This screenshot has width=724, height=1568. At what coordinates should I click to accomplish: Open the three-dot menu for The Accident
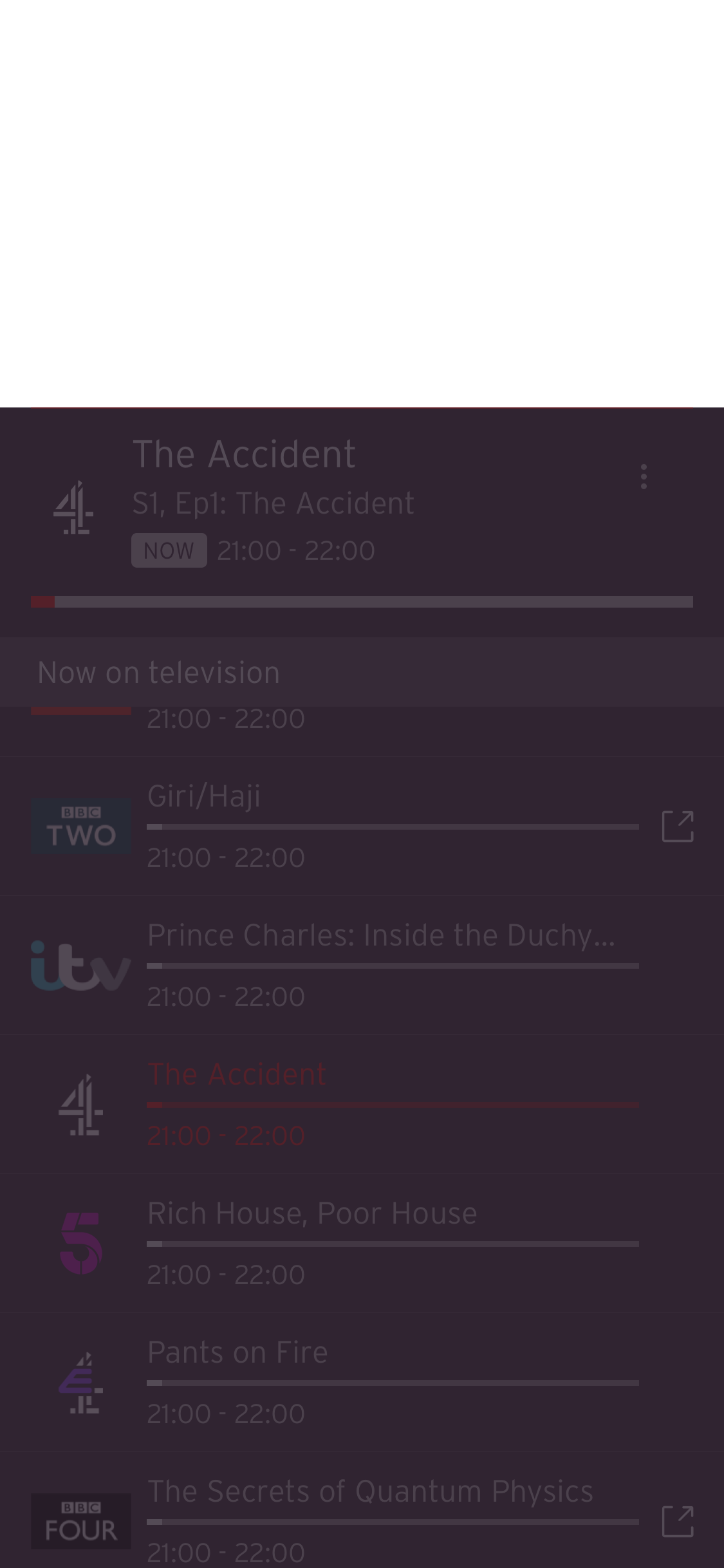644,477
